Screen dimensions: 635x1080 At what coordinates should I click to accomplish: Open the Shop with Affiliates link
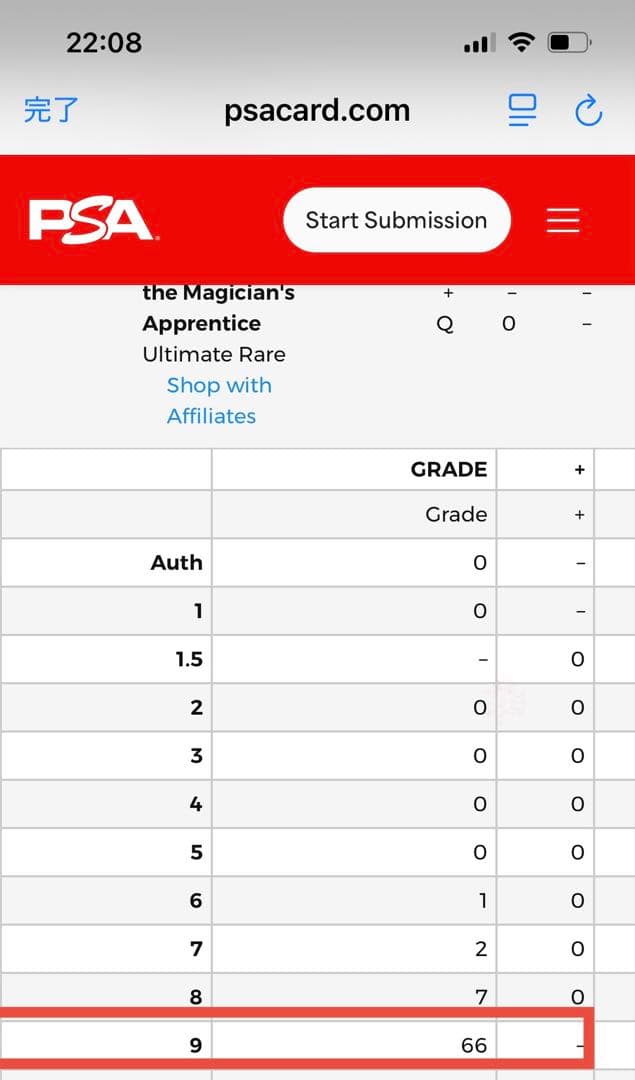click(x=218, y=400)
